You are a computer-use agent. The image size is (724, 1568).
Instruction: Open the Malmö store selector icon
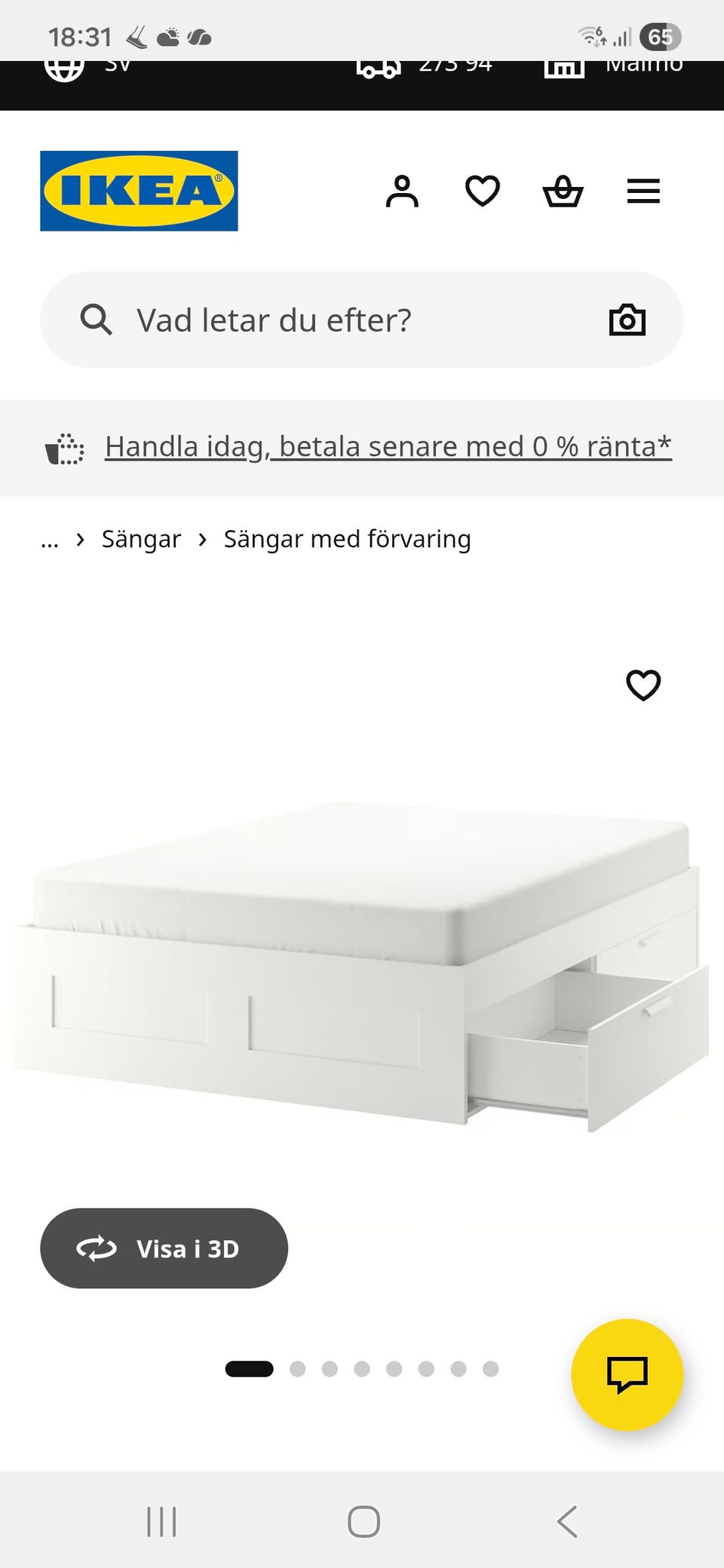tap(564, 68)
